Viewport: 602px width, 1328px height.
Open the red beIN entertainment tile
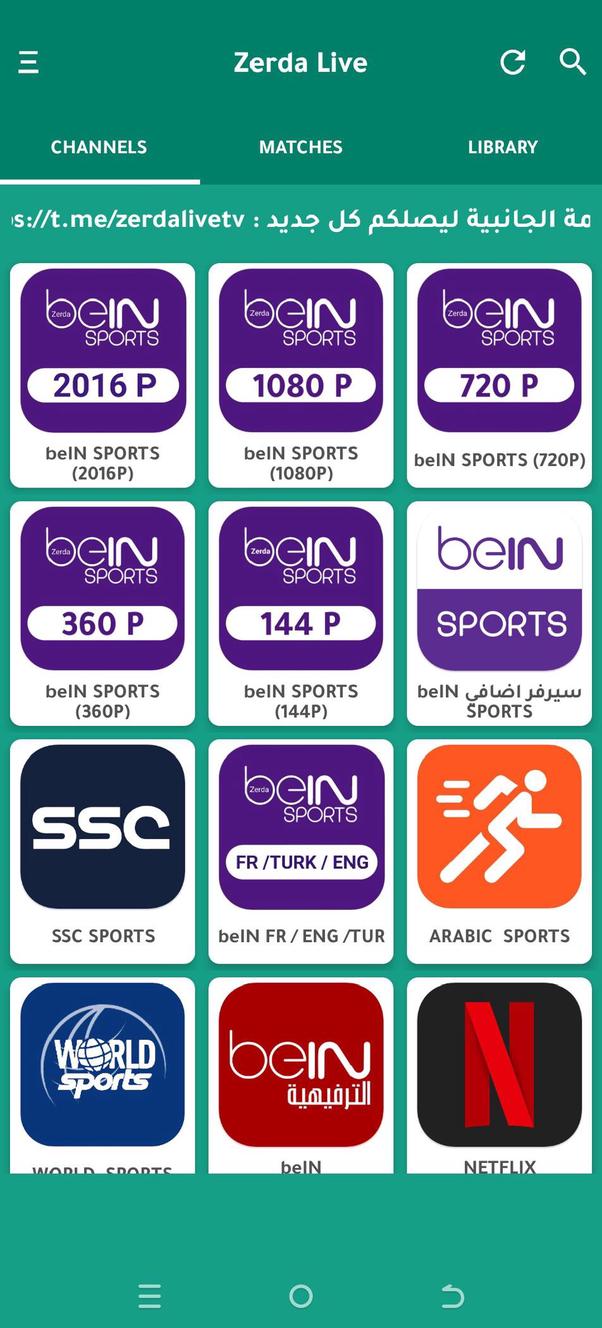pos(300,1072)
